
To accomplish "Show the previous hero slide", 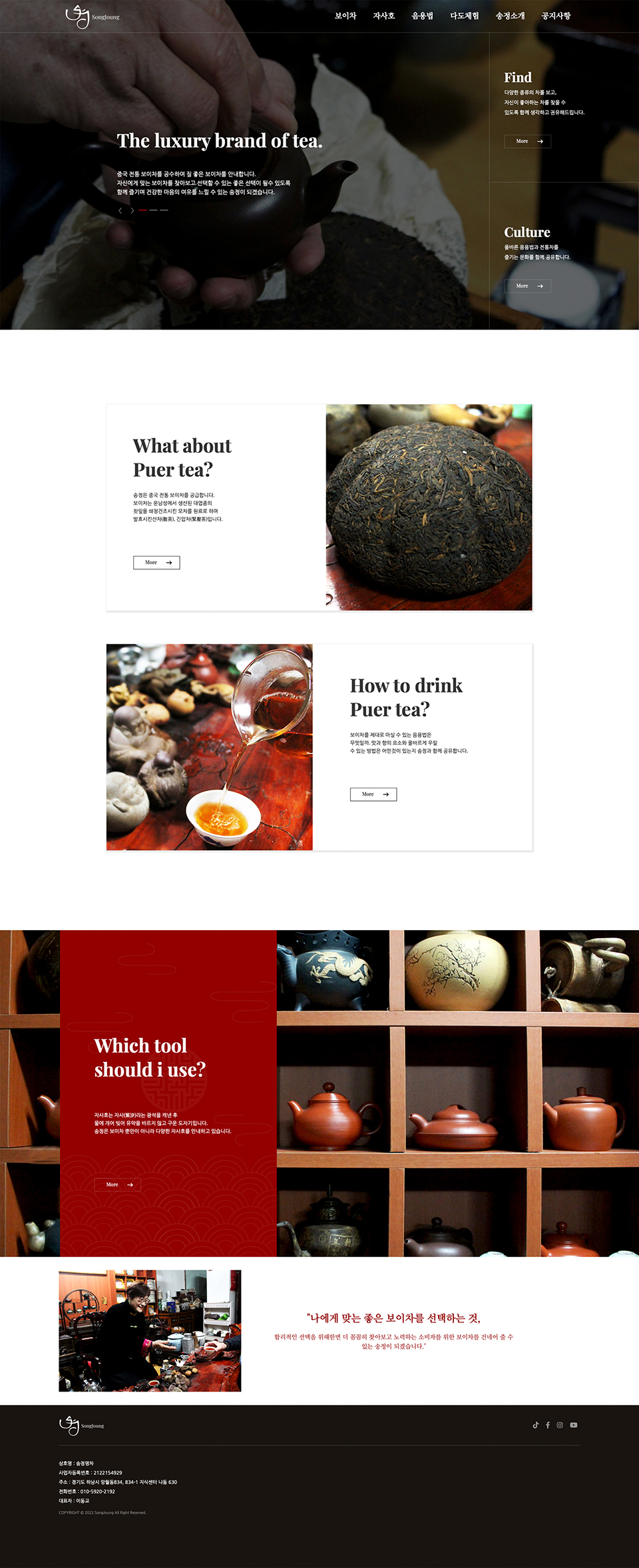I will [120, 210].
